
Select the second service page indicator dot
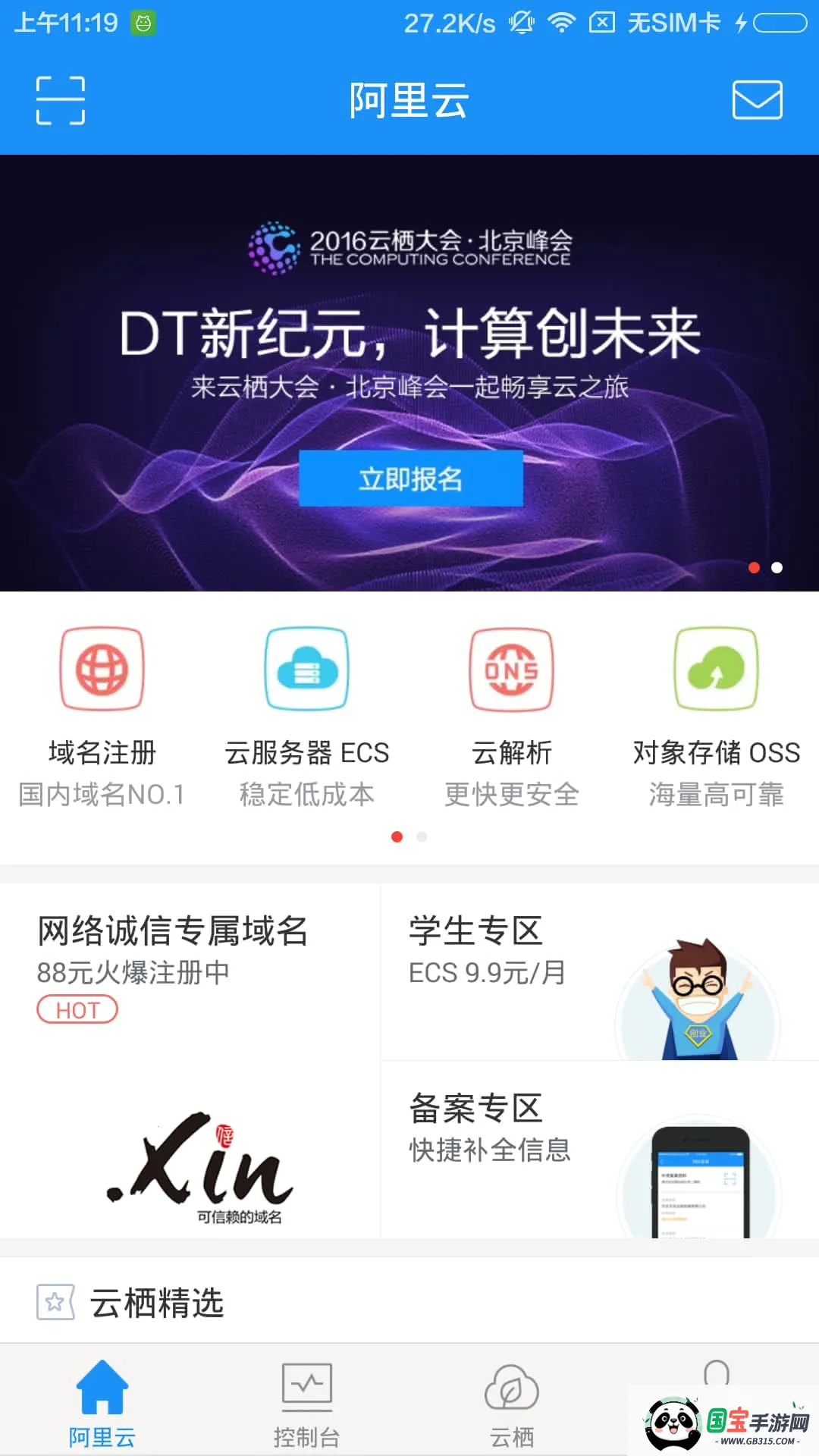tap(422, 837)
